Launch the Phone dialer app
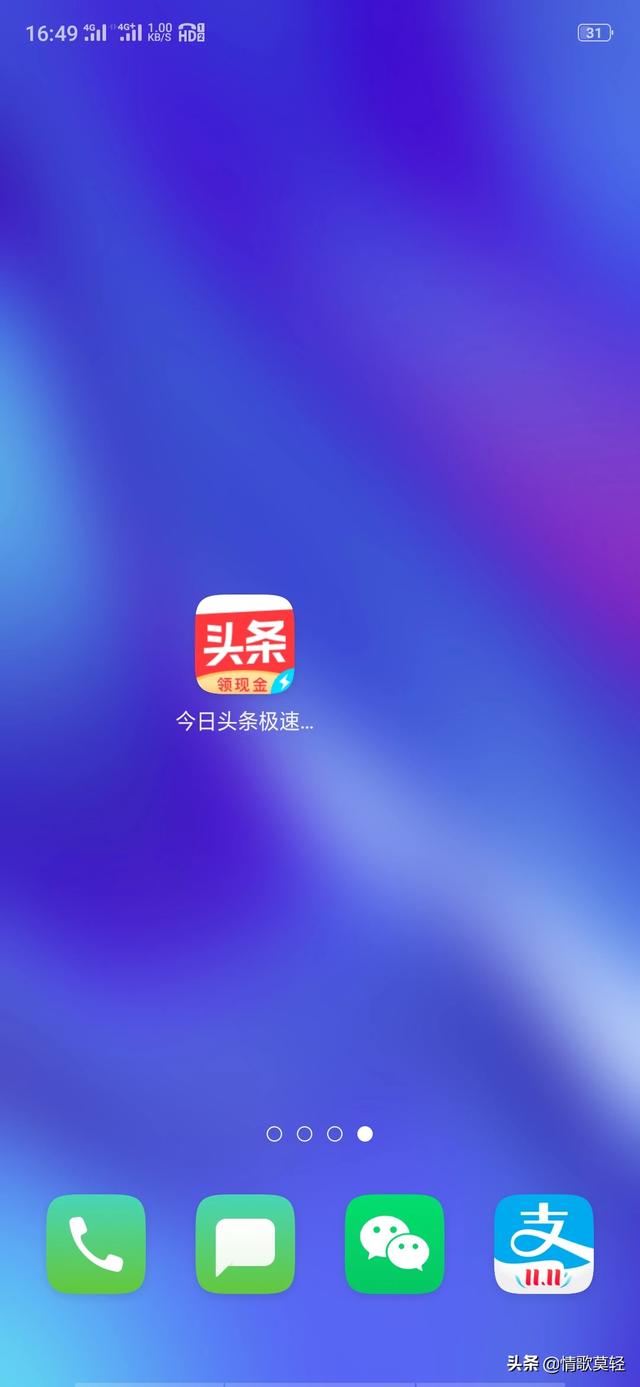 pyautogui.click(x=96, y=1244)
